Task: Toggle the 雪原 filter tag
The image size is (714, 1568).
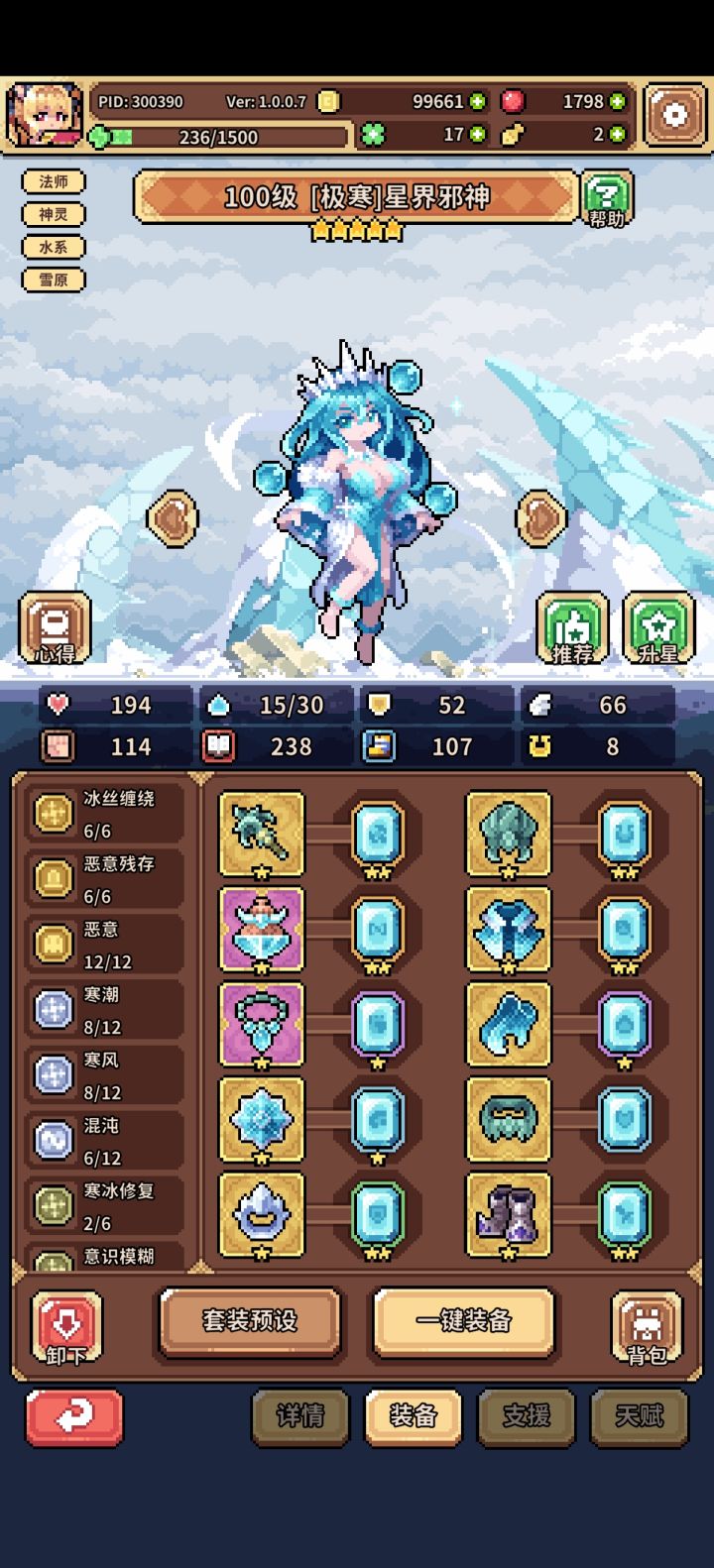Action: tap(54, 280)
